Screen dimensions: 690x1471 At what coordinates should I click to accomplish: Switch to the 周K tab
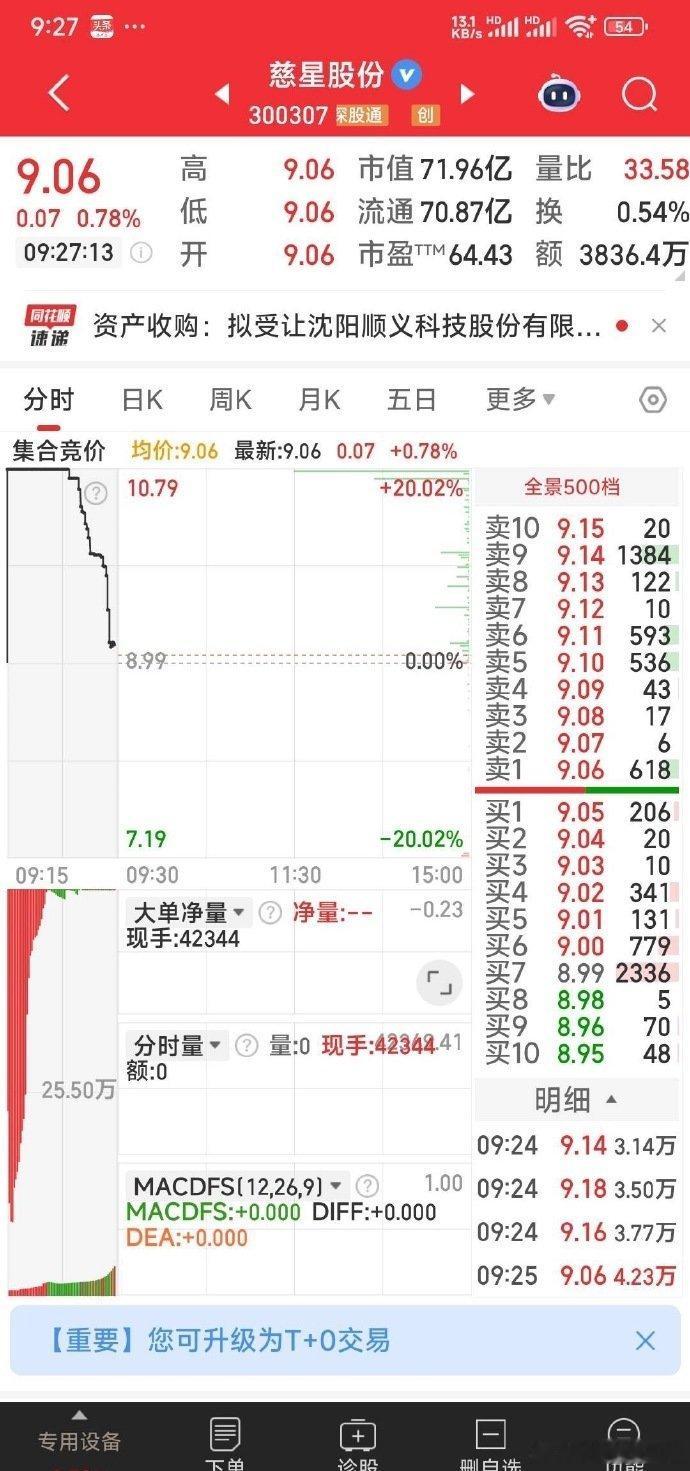(x=230, y=400)
